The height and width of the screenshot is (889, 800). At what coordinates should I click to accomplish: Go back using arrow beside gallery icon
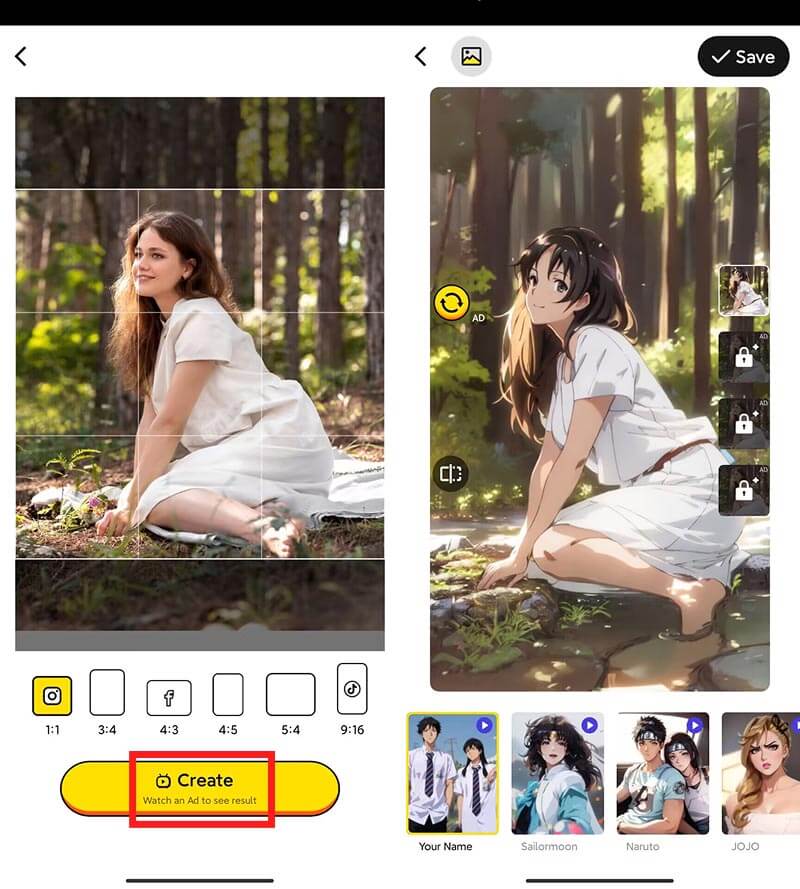coord(421,57)
